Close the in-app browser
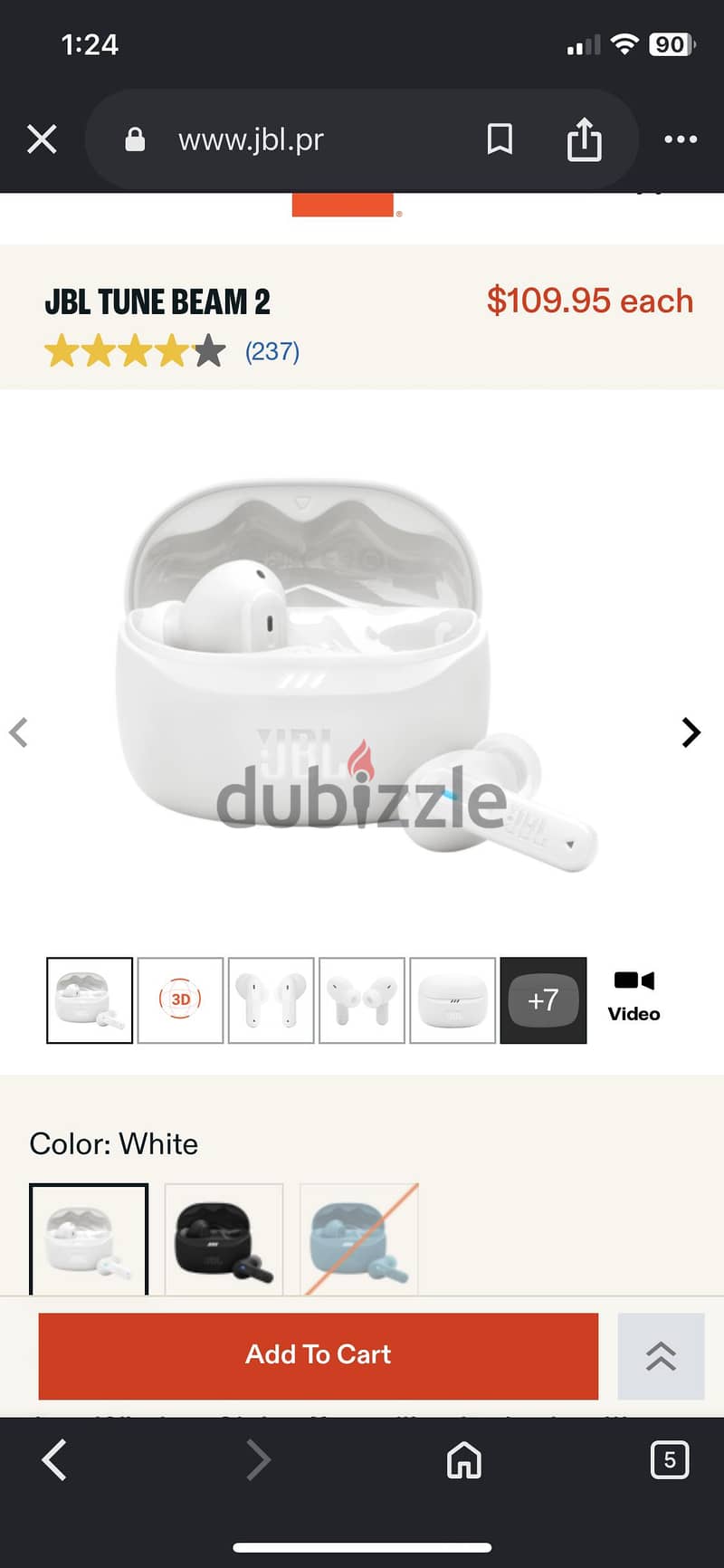 click(x=43, y=139)
